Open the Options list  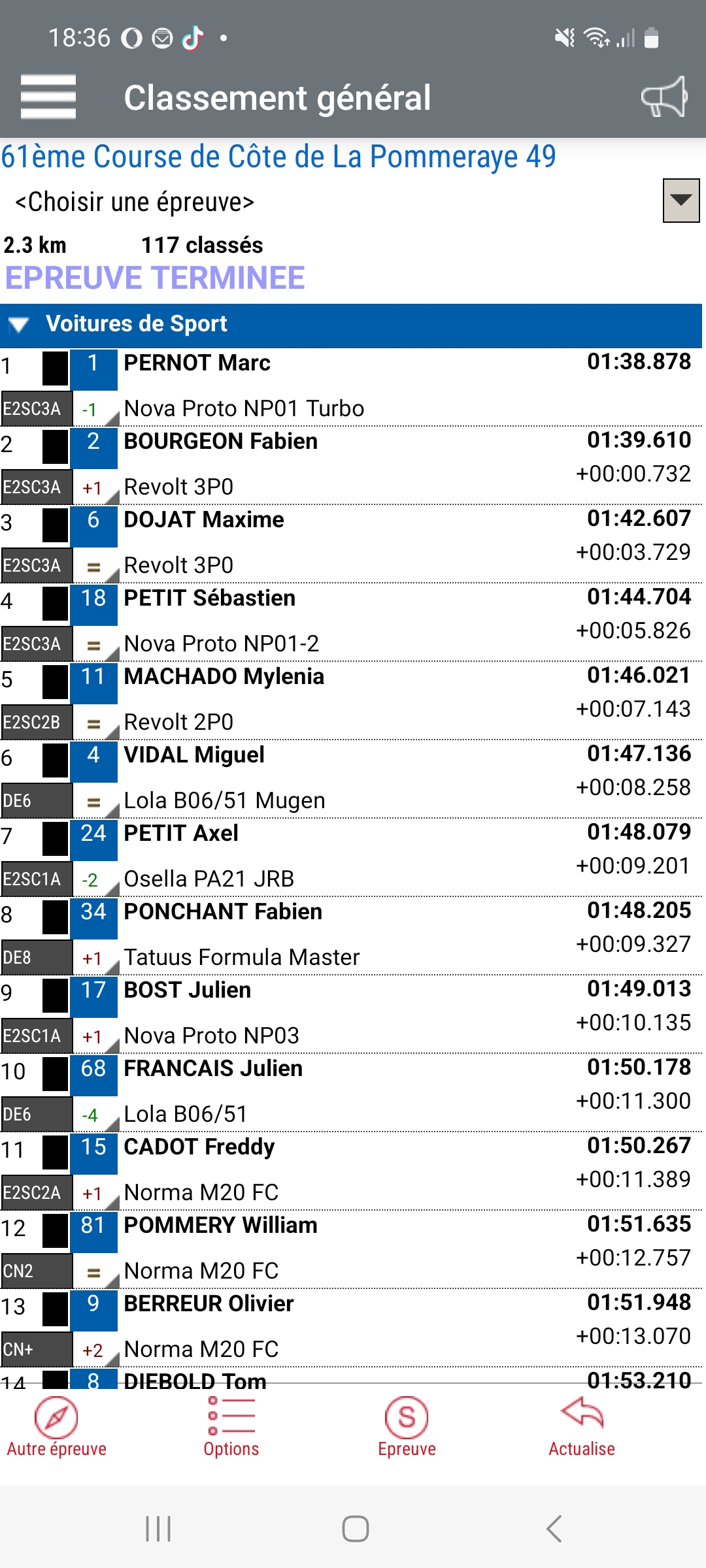click(x=231, y=1428)
